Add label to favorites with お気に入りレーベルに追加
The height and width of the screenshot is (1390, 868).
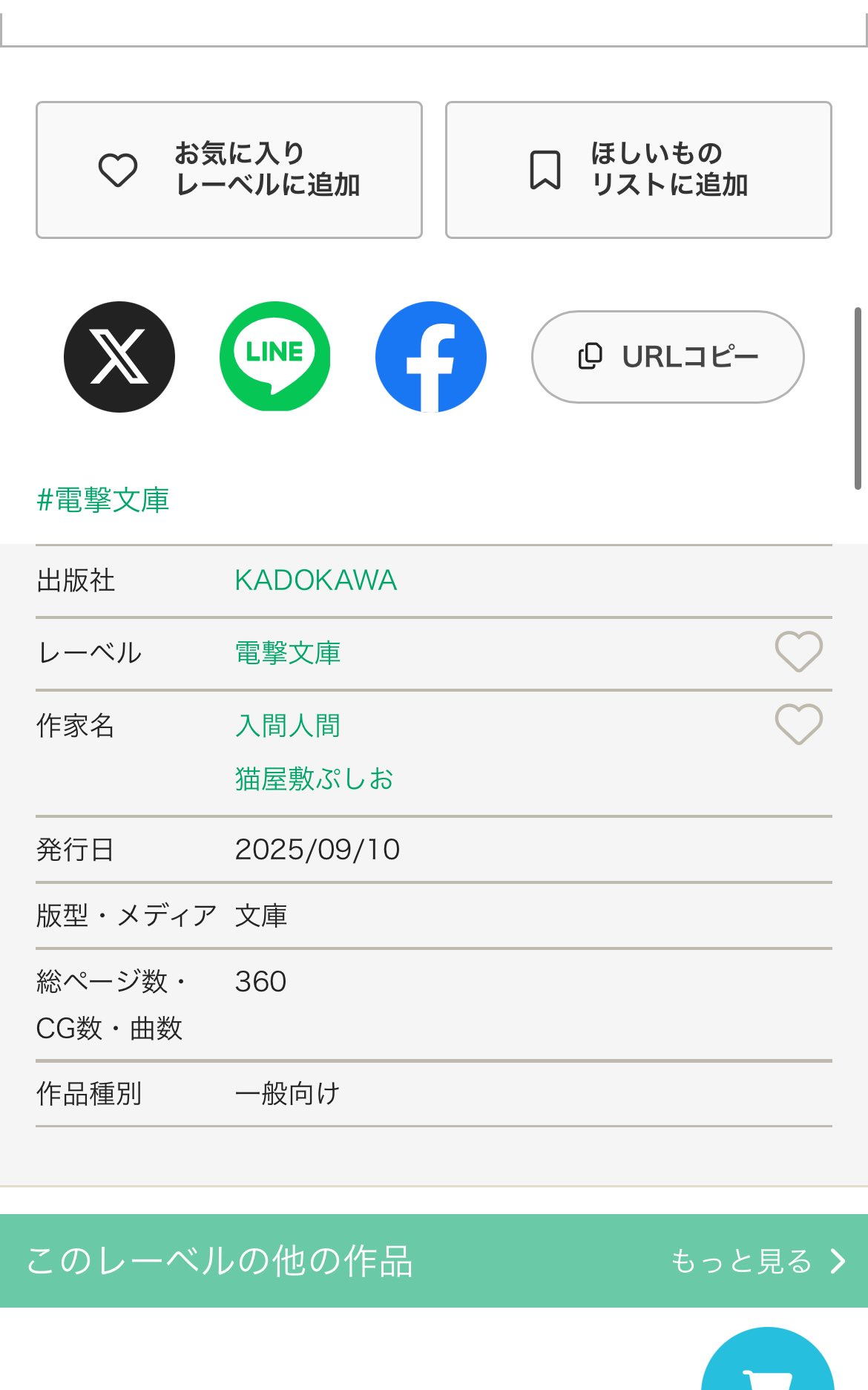tap(229, 170)
